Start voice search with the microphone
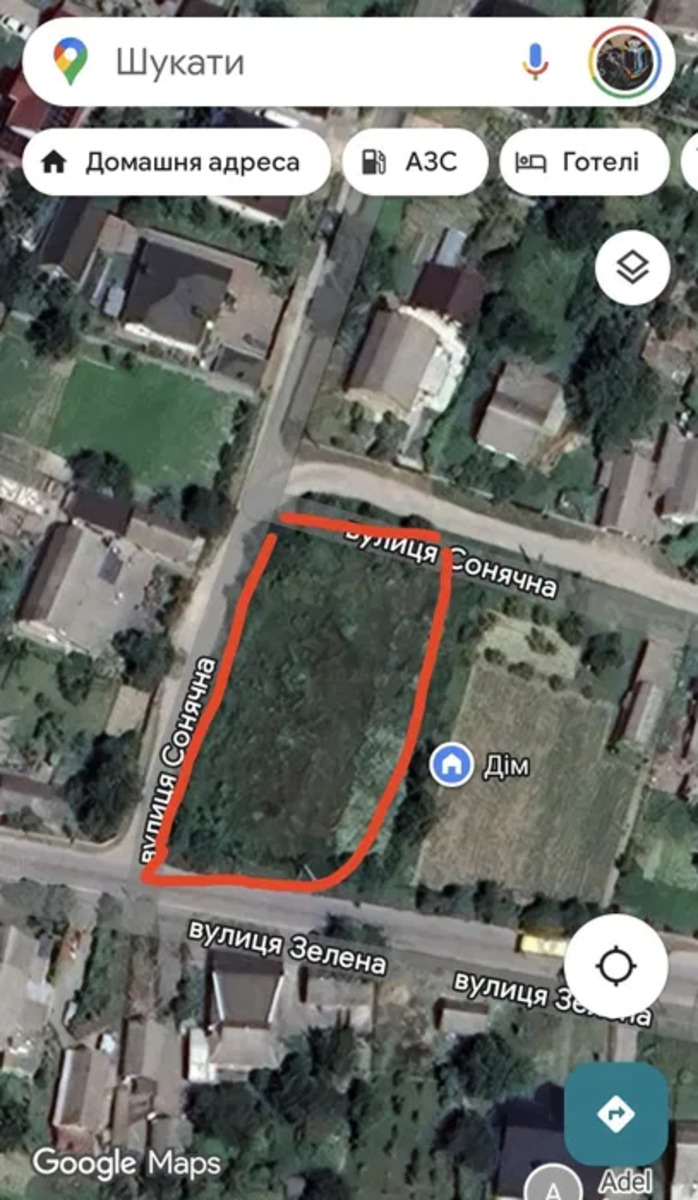The height and width of the screenshot is (1200, 698). coord(535,62)
